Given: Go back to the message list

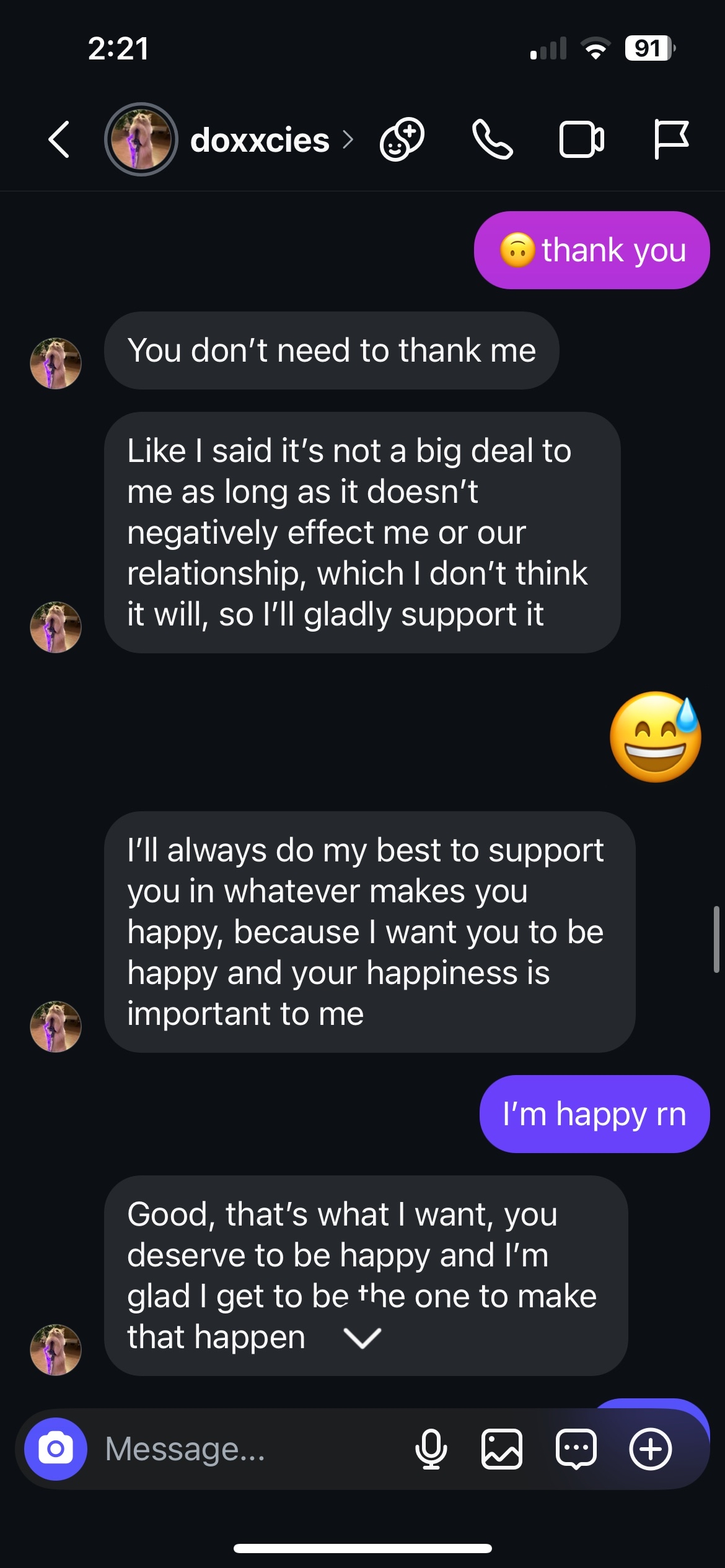Looking at the screenshot, I should tap(59, 140).
